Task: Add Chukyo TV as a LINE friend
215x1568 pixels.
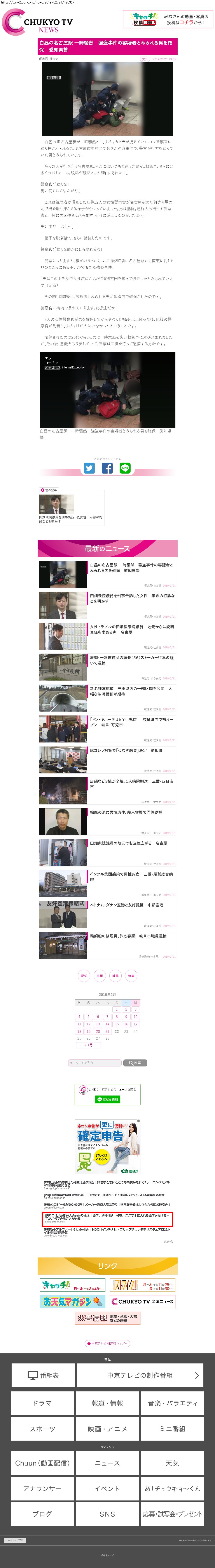Action: click(107, 1099)
